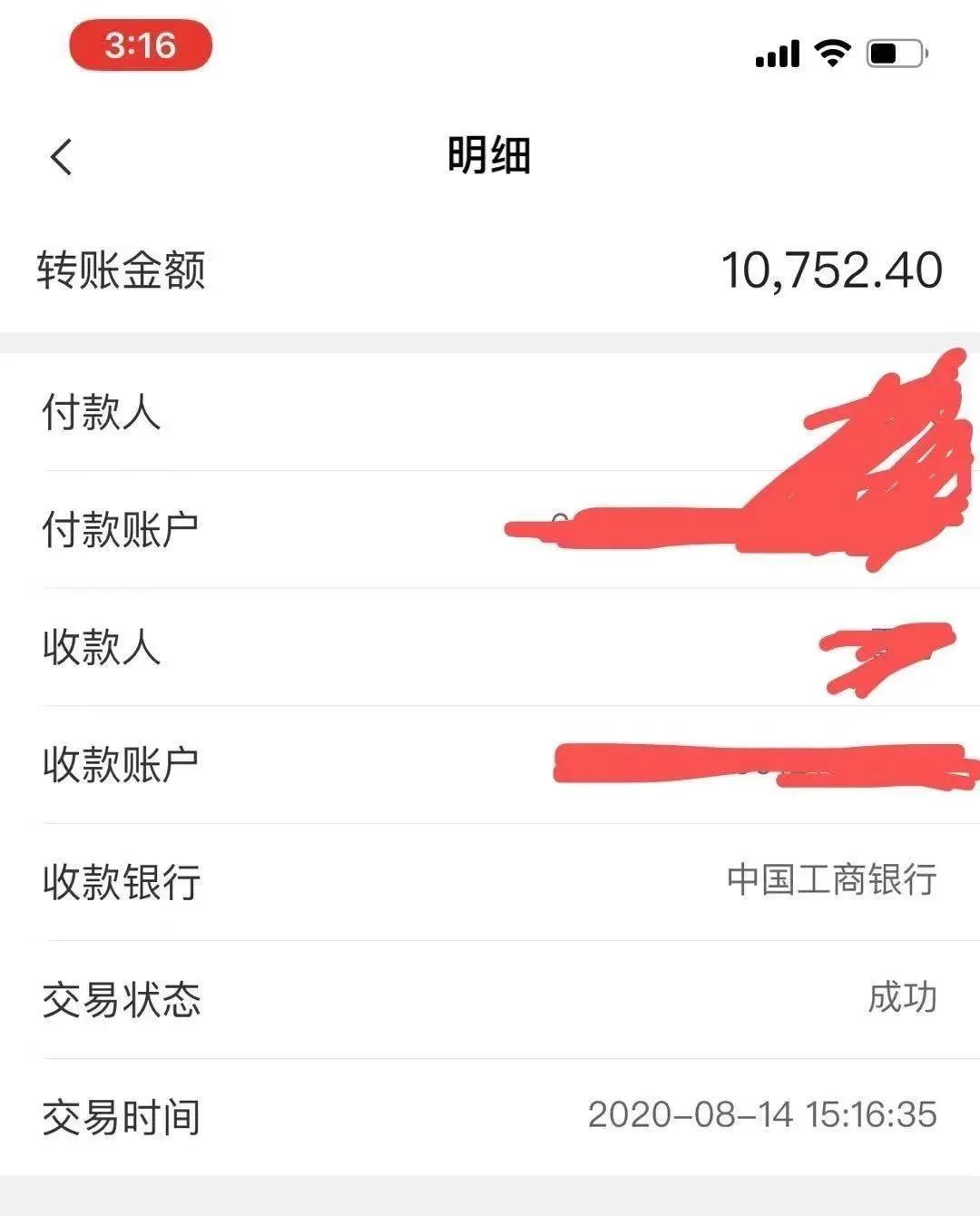Tap the back arrow icon
The image size is (980, 1216).
pyautogui.click(x=61, y=156)
